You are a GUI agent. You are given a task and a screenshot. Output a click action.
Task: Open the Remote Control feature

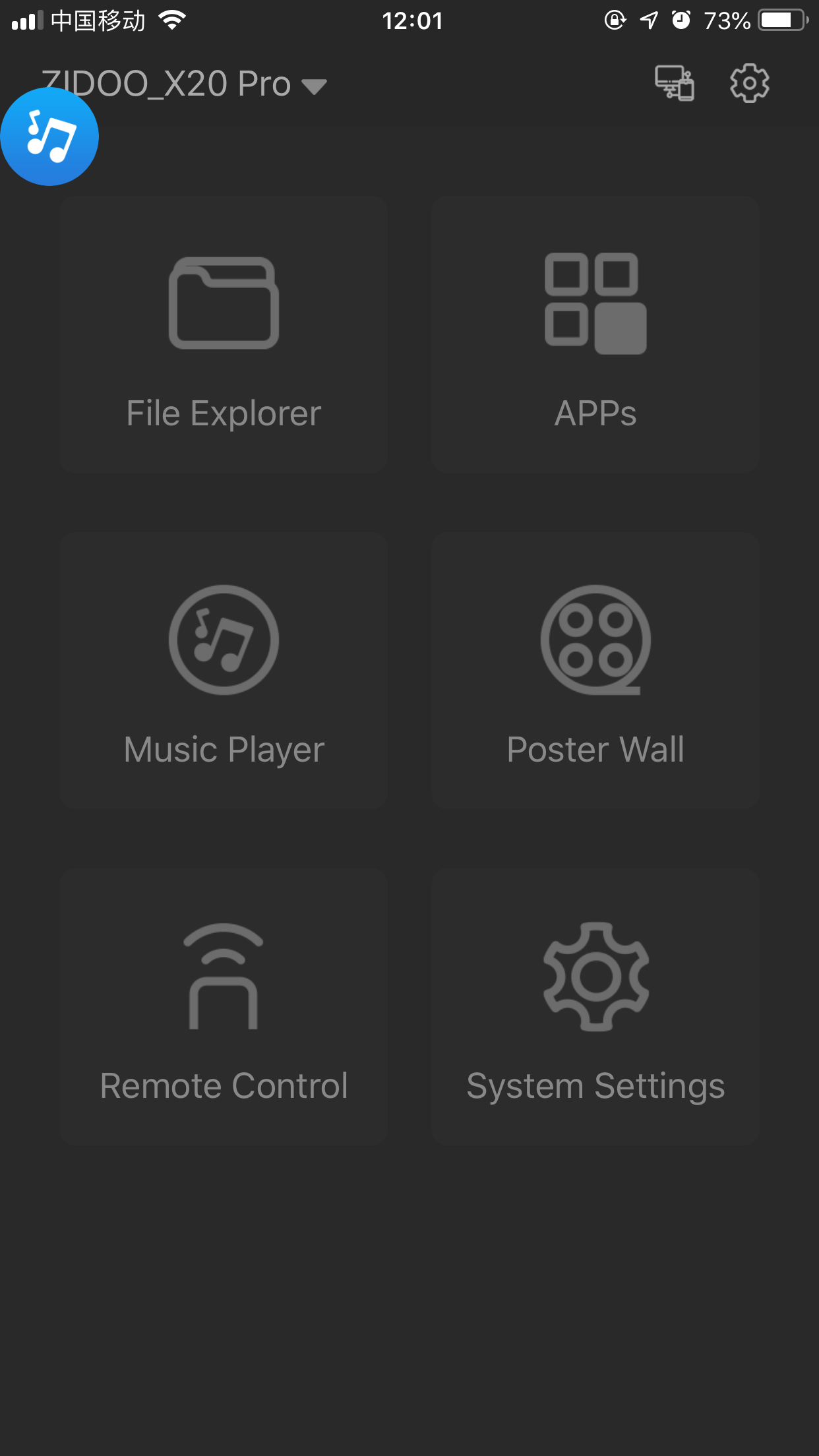coord(223,1009)
